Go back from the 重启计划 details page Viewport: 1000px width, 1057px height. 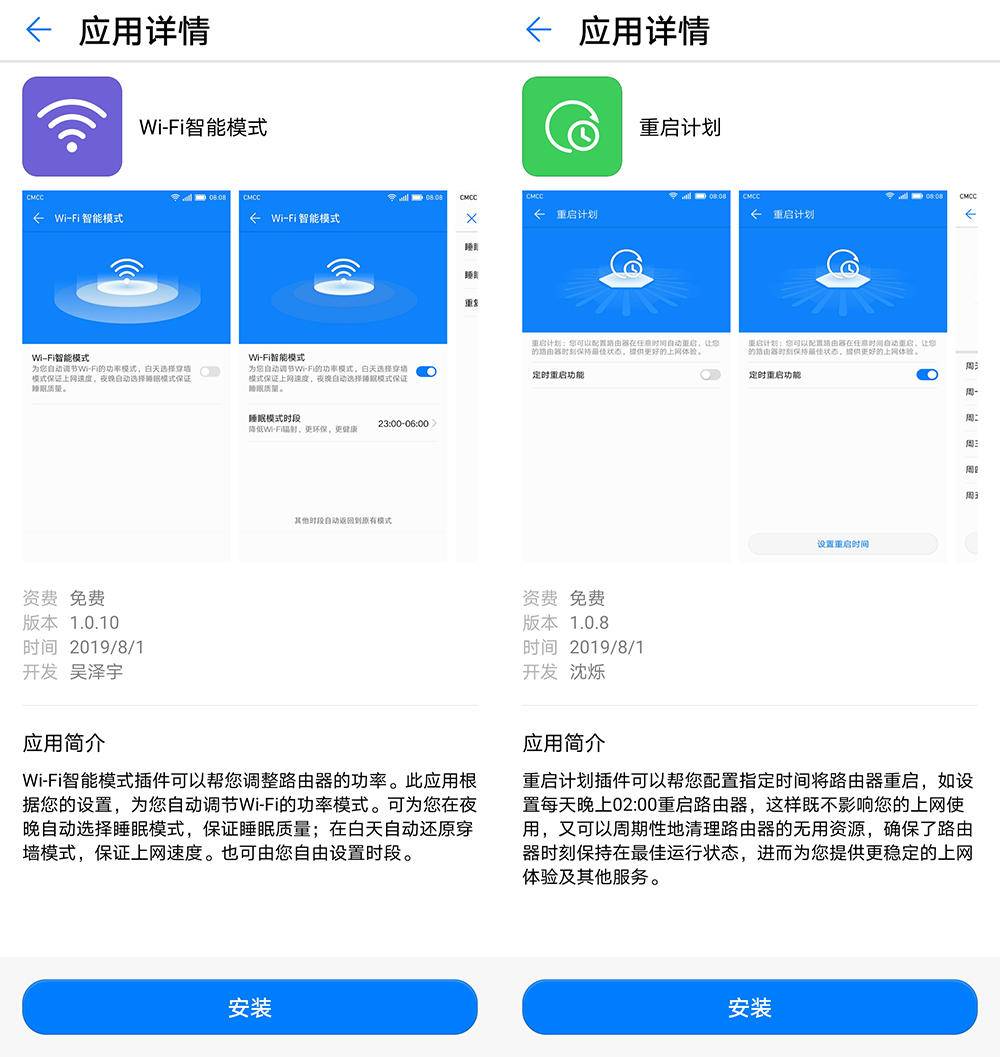(x=538, y=30)
